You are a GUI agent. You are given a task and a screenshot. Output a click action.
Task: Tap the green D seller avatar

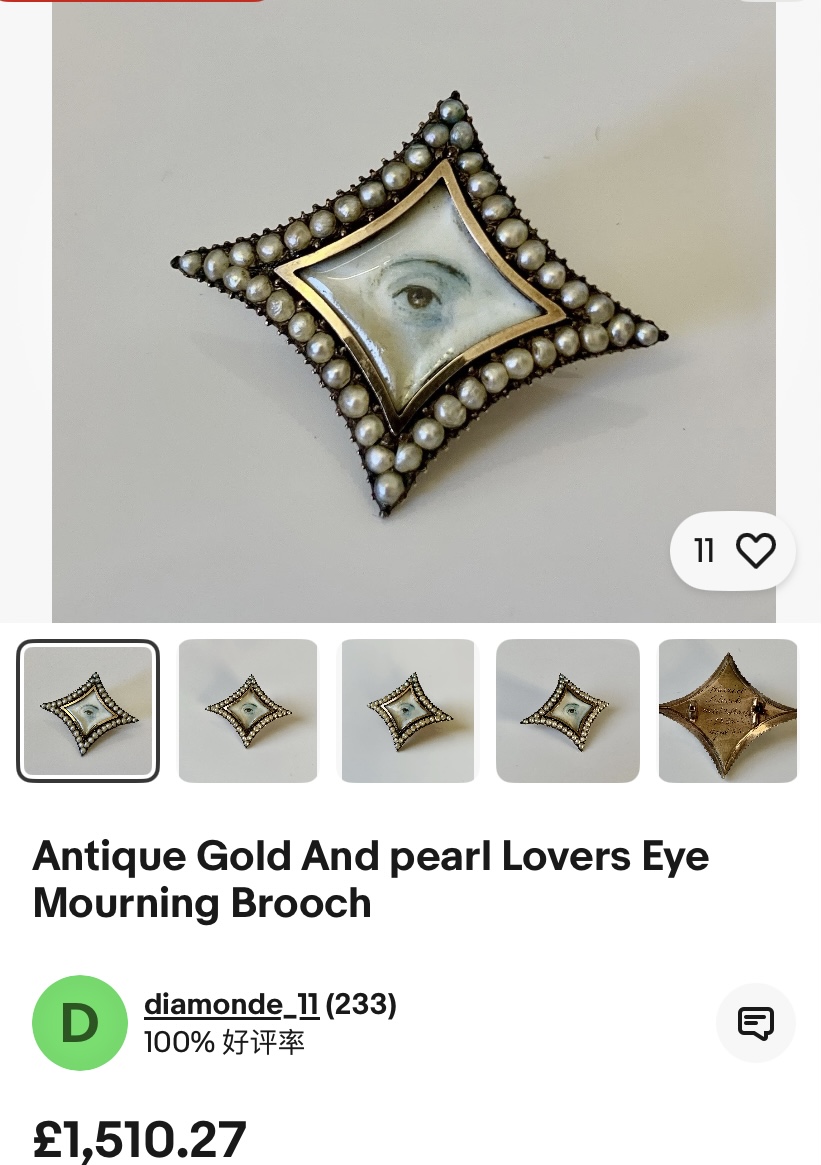click(x=80, y=1022)
